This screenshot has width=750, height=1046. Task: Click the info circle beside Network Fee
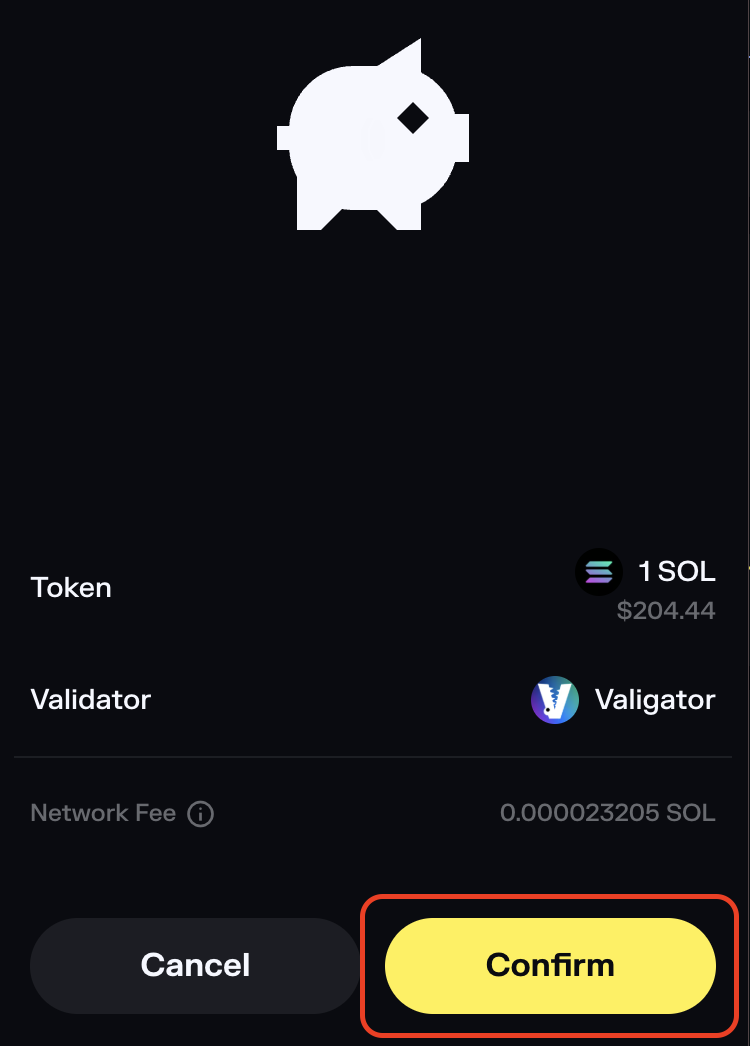(201, 814)
